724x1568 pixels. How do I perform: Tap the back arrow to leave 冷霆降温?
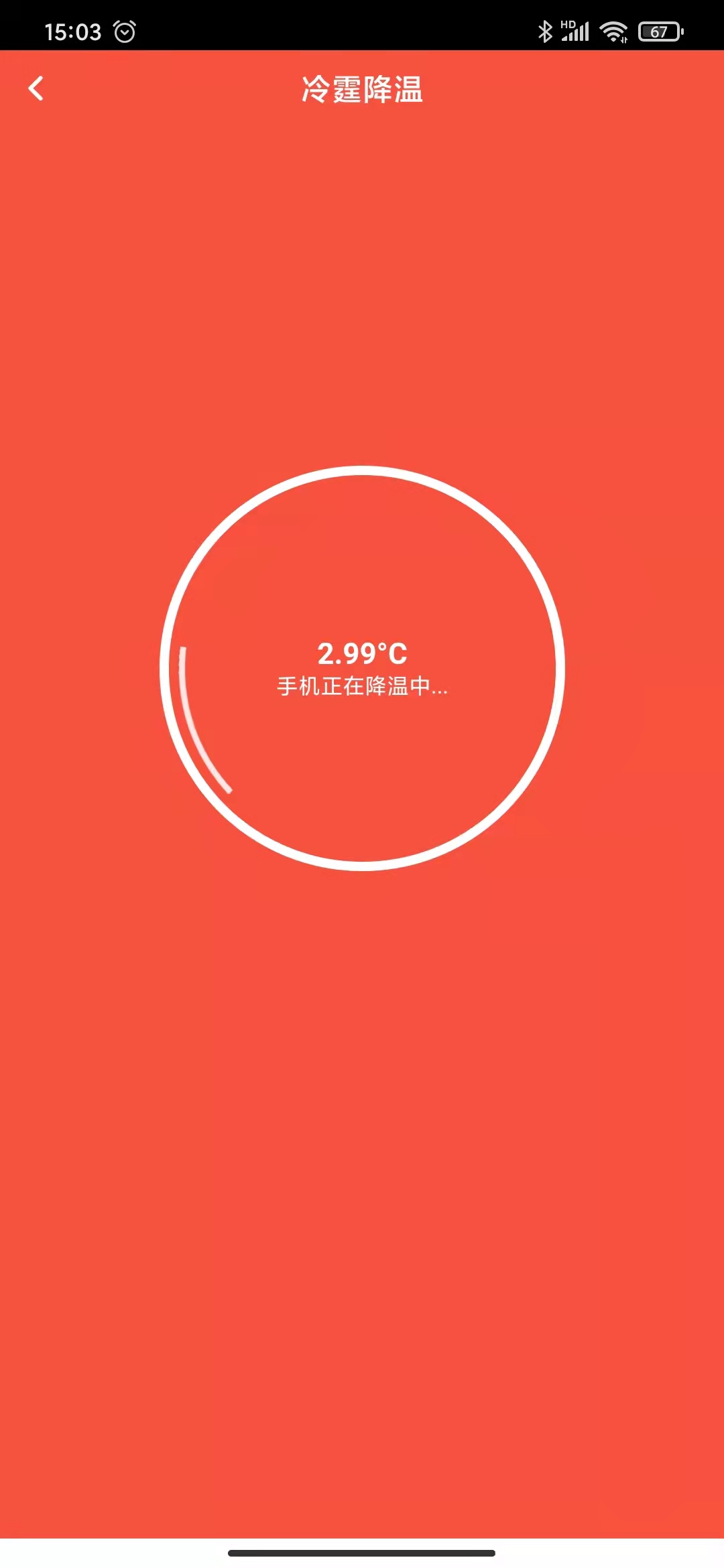[36, 88]
